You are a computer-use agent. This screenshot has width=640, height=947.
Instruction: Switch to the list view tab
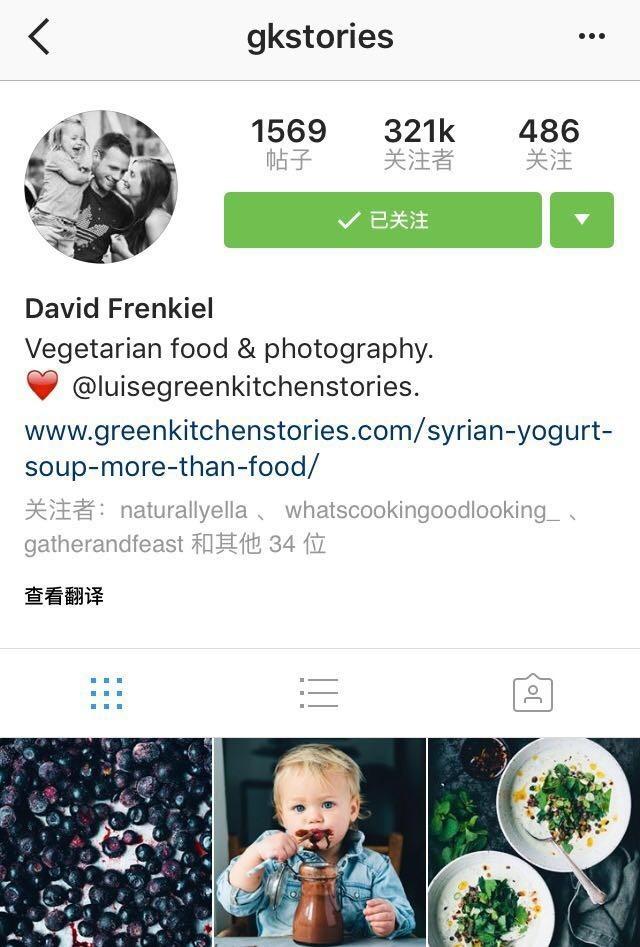coord(319,692)
